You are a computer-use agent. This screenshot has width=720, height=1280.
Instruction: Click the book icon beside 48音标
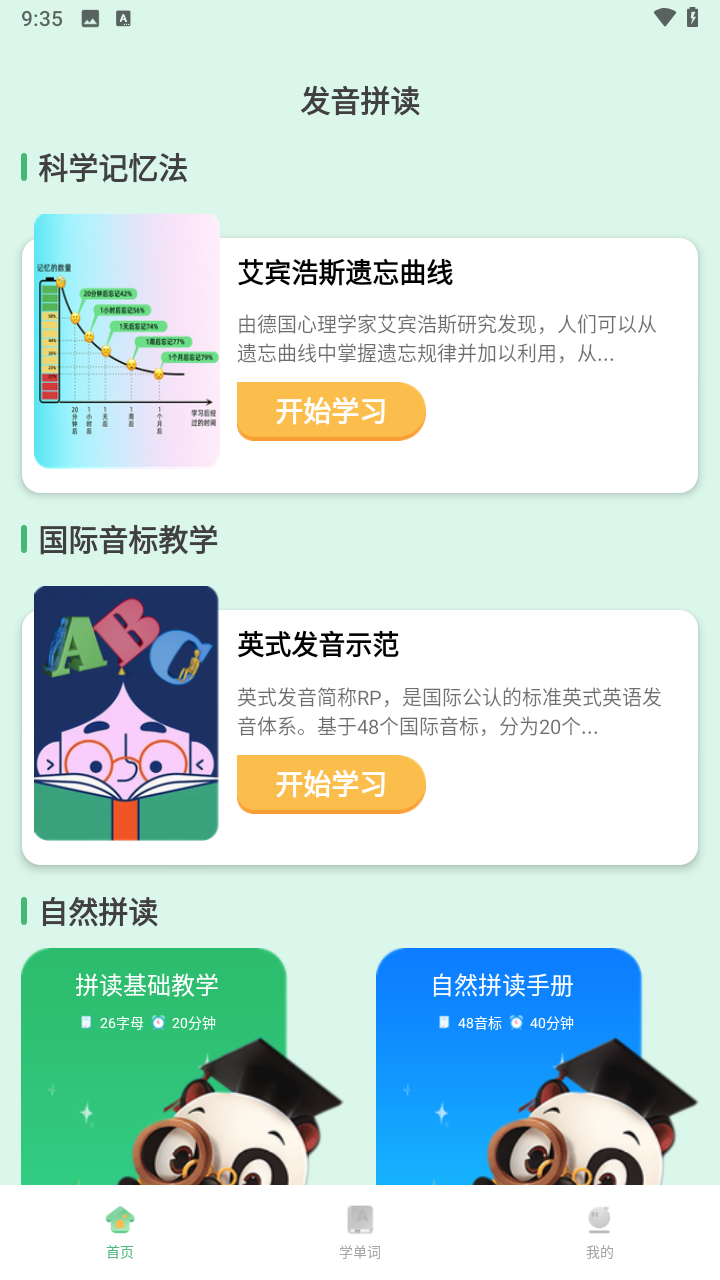[443, 1024]
